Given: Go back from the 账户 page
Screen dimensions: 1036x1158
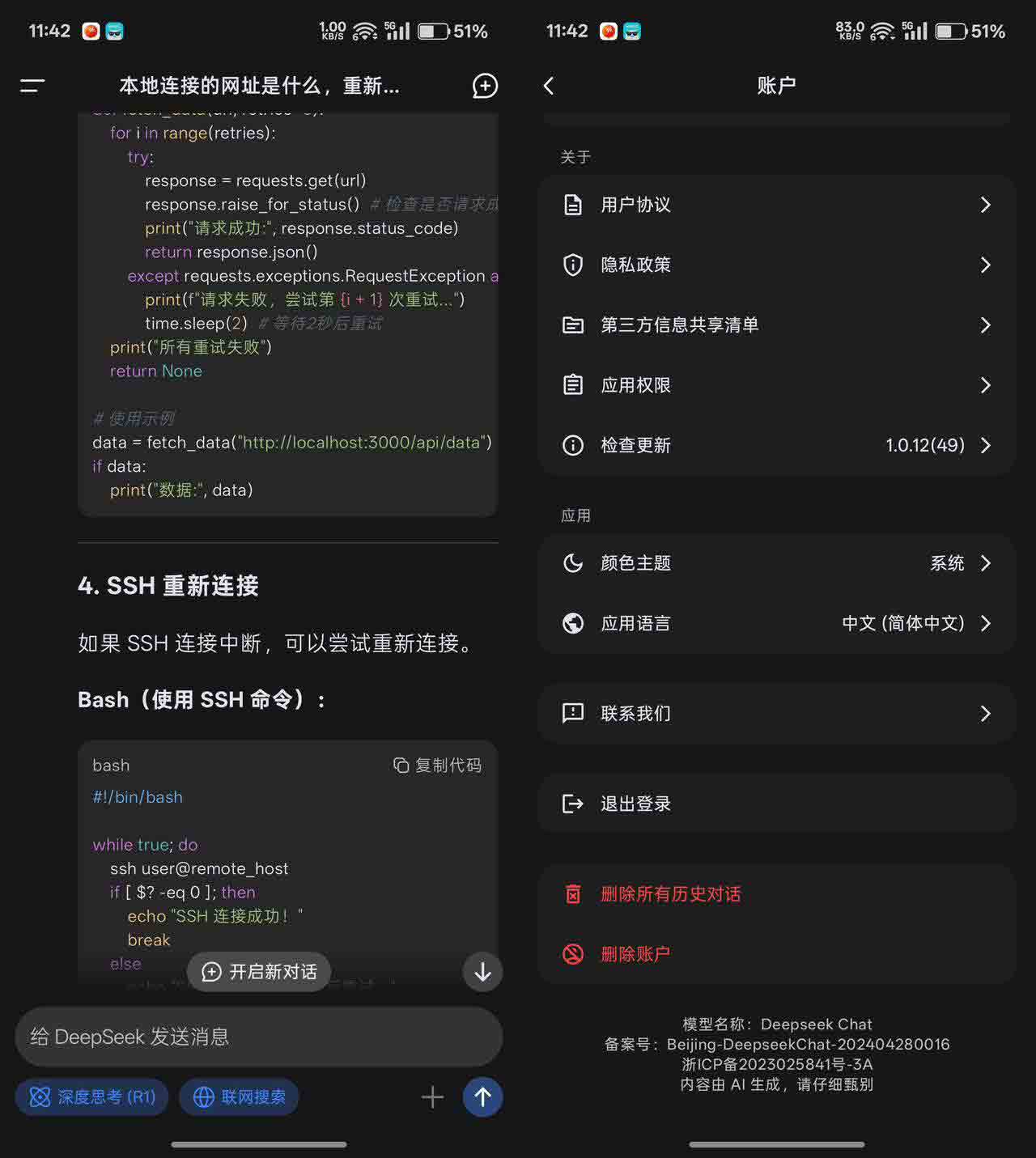Looking at the screenshot, I should 549,86.
